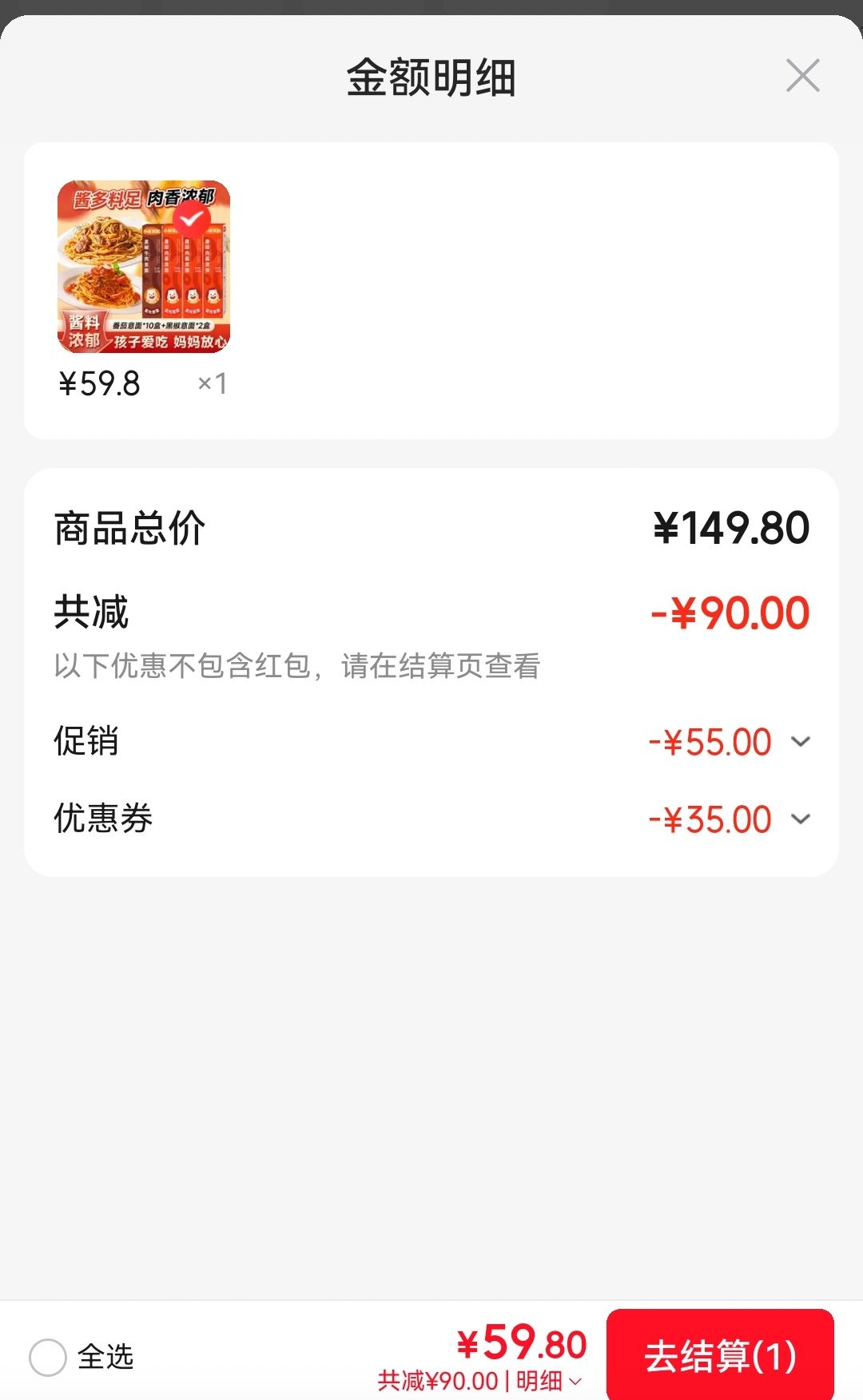The image size is (863, 1400).
Task: Tap 去结算(1) to check out
Action: [x=720, y=1355]
